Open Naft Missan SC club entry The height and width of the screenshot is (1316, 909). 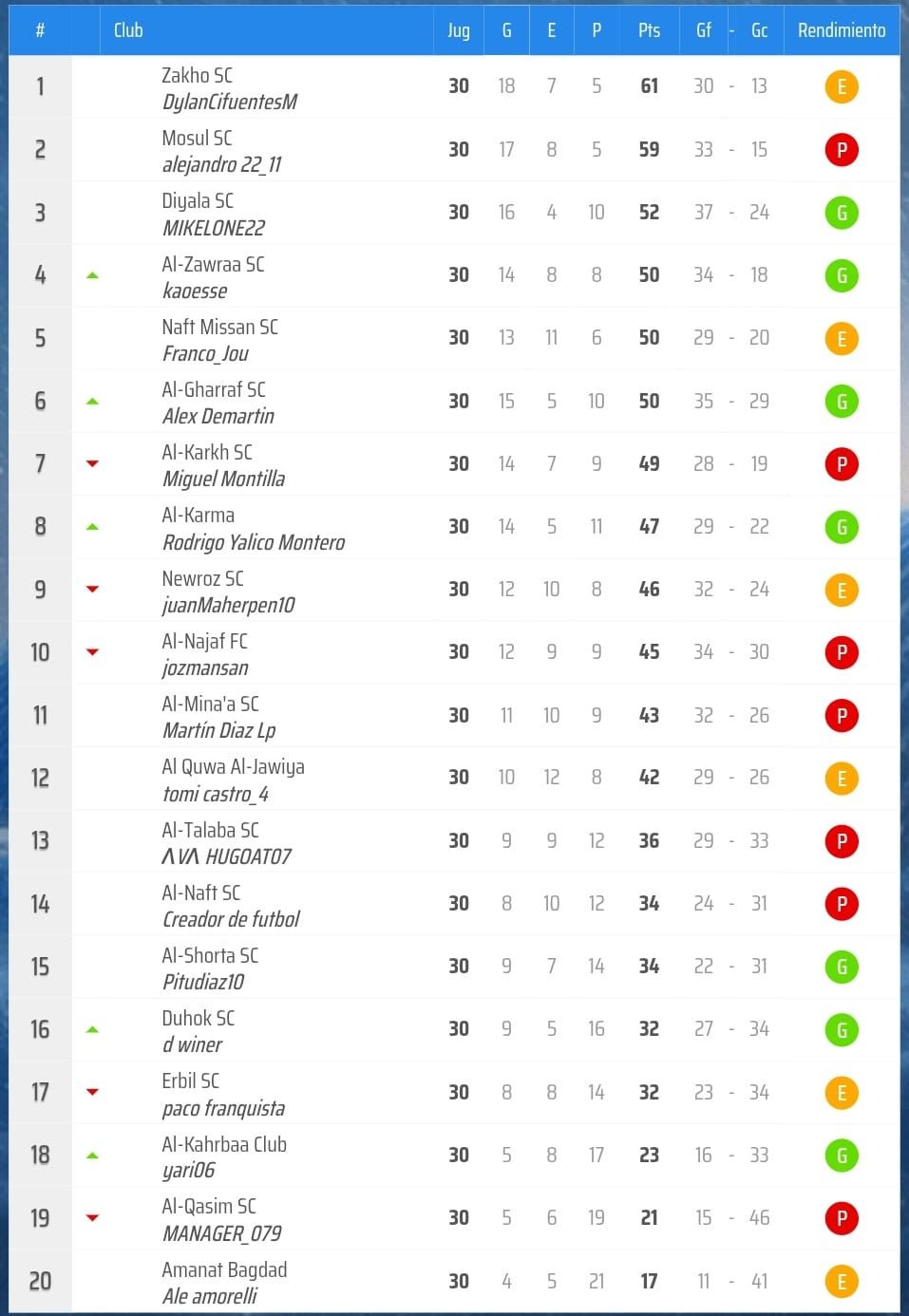[x=219, y=328]
